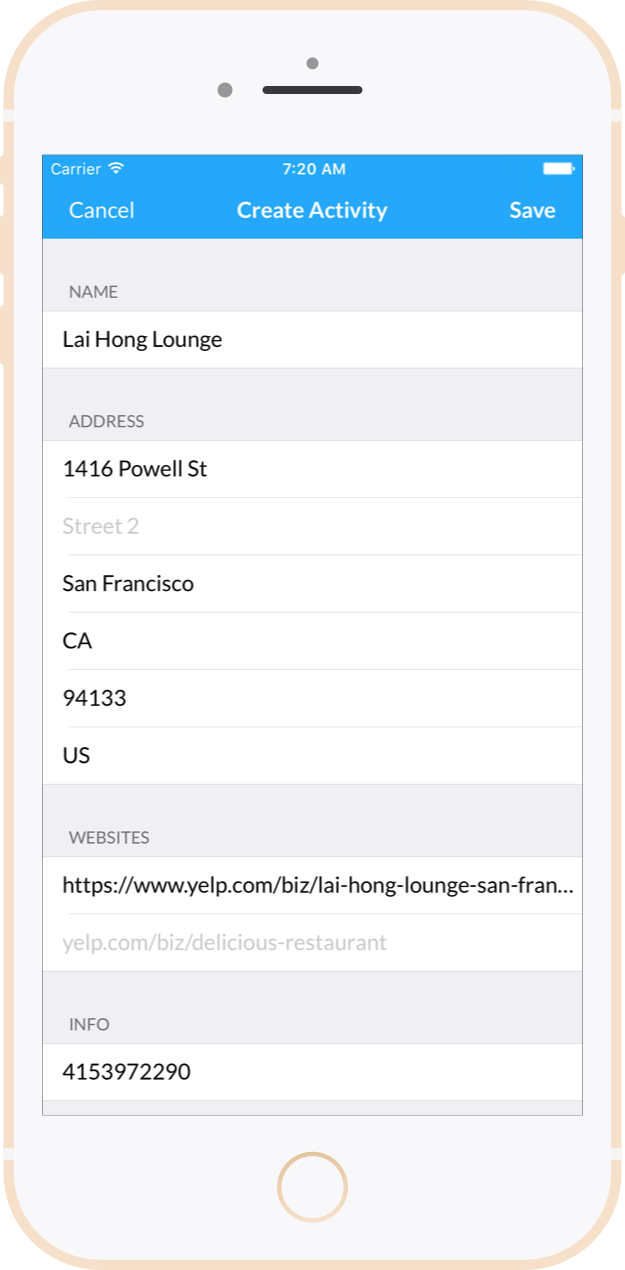The width and height of the screenshot is (625, 1270).
Task: Edit the Yelp website URL field
Action: pyautogui.click(x=312, y=885)
